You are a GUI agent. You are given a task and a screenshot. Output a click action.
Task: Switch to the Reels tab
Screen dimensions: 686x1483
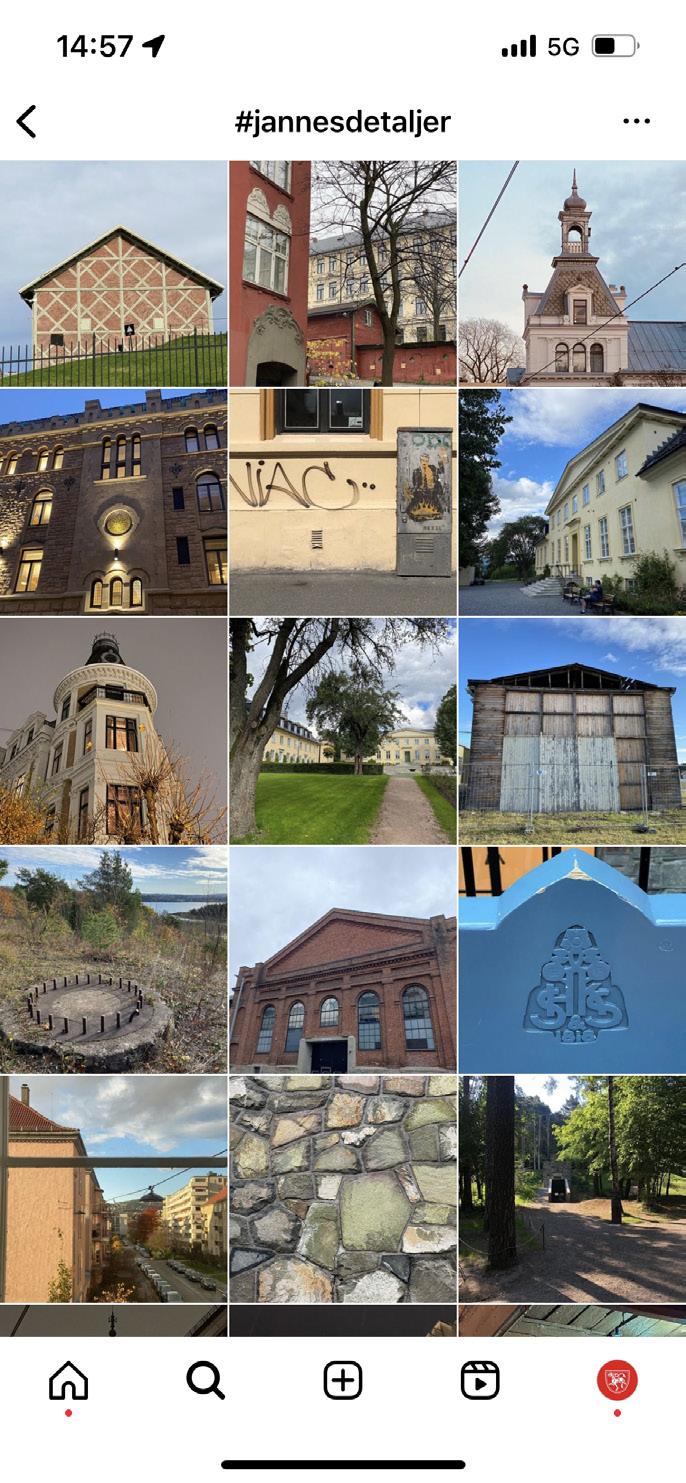point(480,1381)
